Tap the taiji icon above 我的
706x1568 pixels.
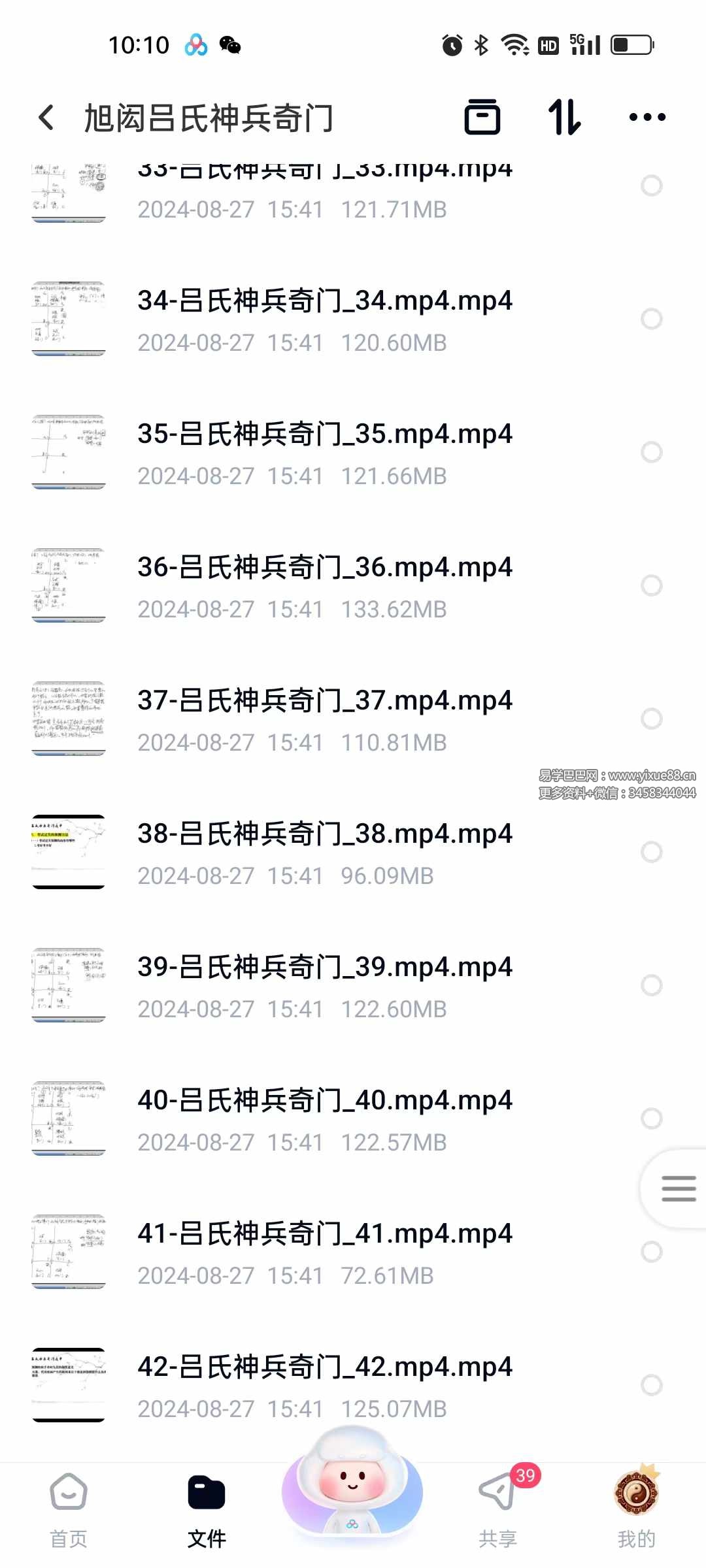tap(637, 1483)
